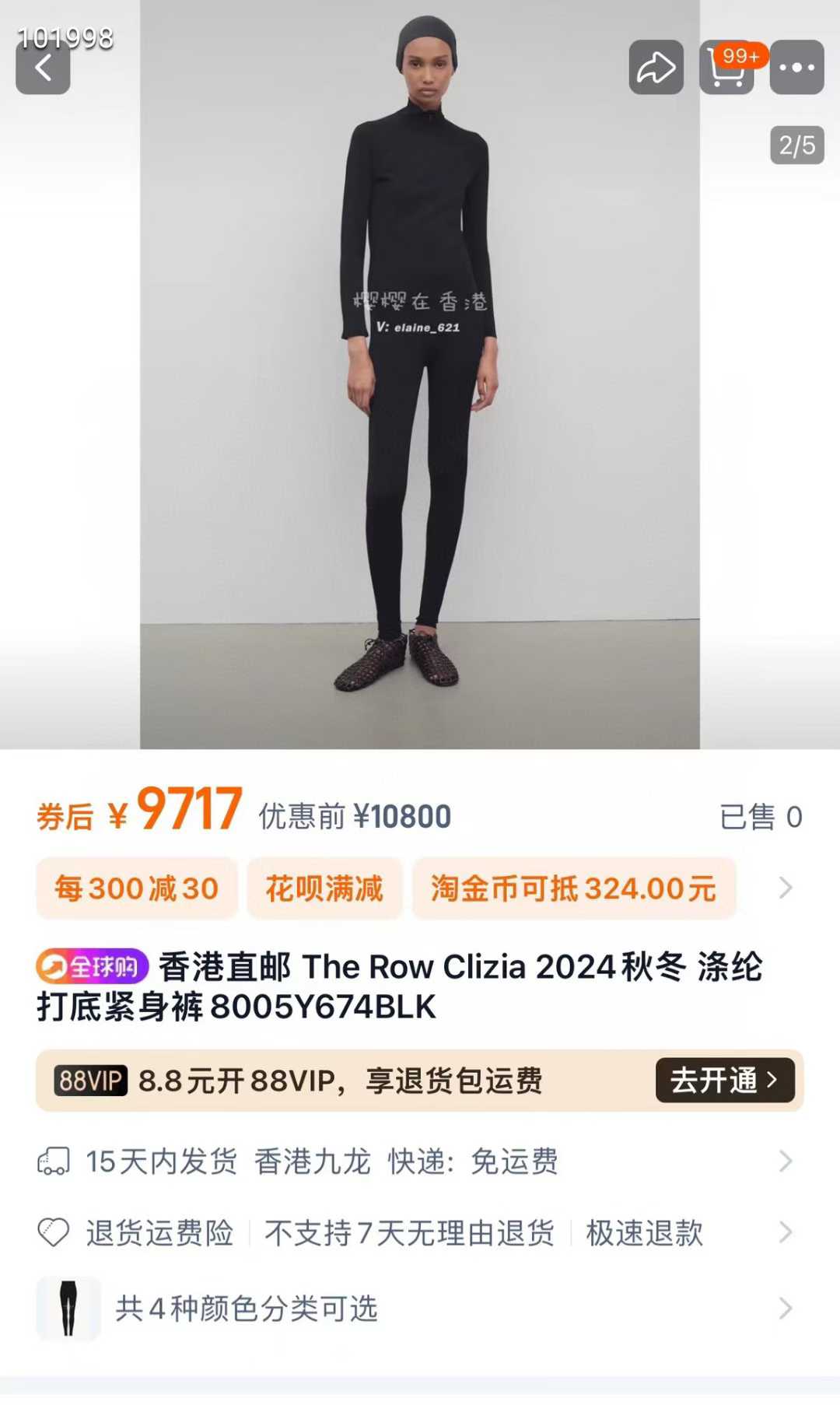Go back using the back arrow
This screenshot has height=1405, width=840.
click(43, 68)
